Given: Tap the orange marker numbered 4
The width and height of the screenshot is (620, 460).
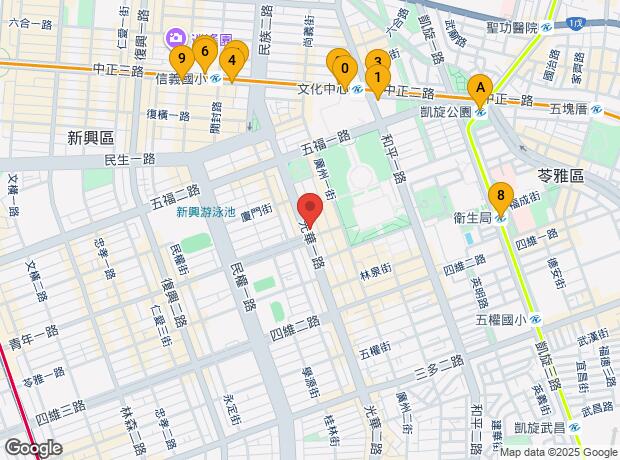Looking at the screenshot, I should click(232, 62).
